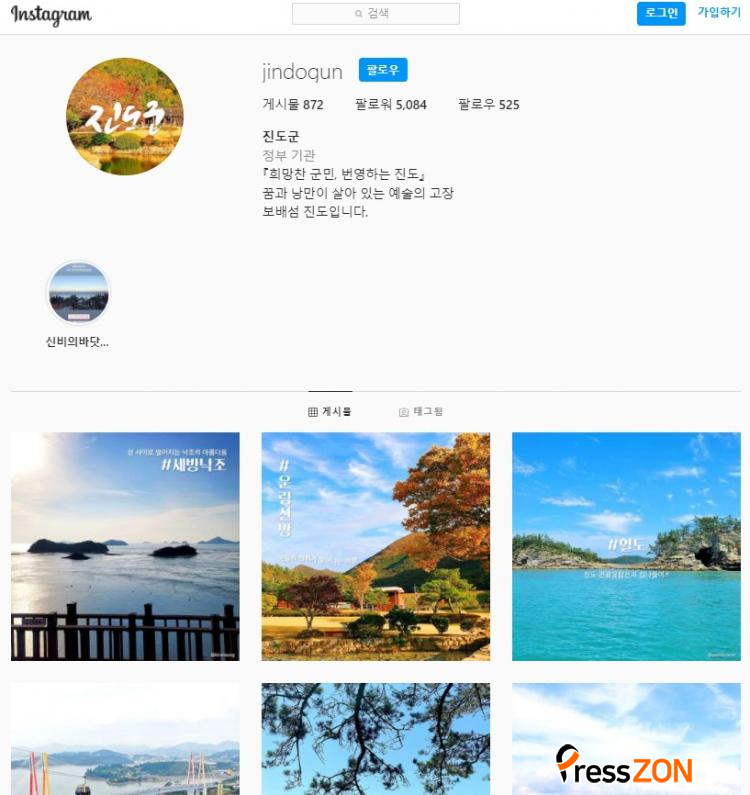Open the jindogun profile picture
Viewport: 750px width, 795px height.
point(125,116)
